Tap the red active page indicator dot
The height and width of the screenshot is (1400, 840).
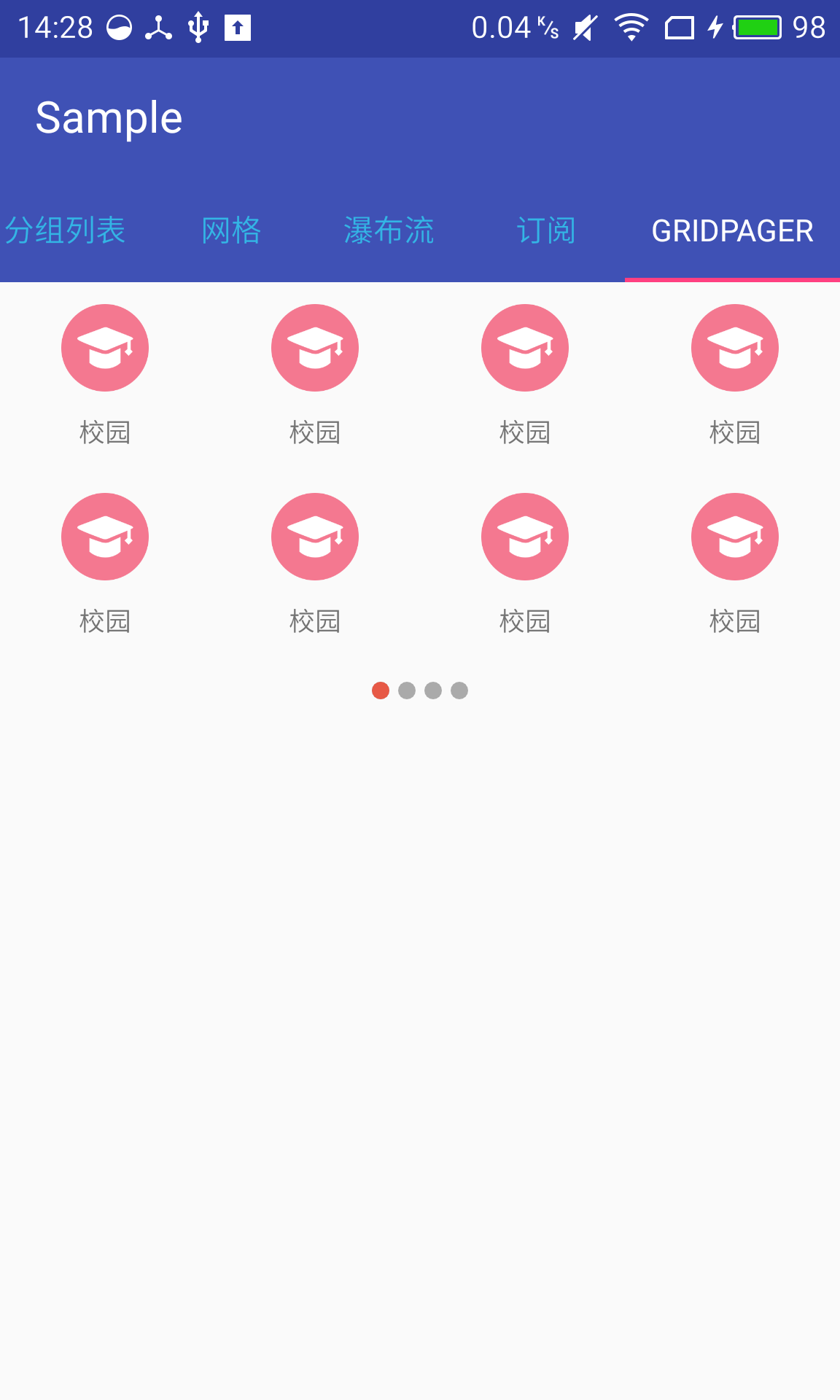[x=381, y=691]
